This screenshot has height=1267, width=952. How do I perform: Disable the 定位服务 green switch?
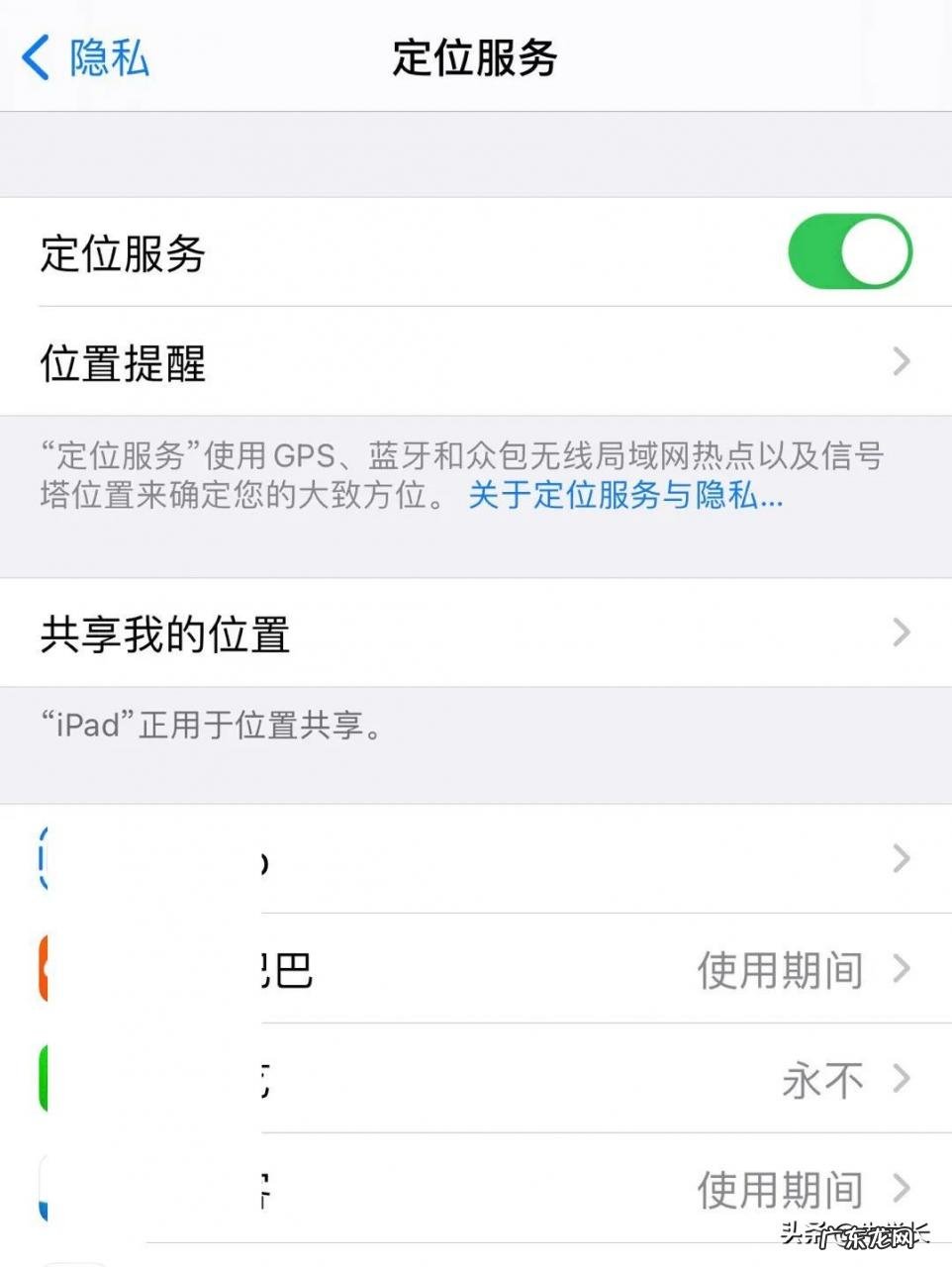(x=849, y=252)
